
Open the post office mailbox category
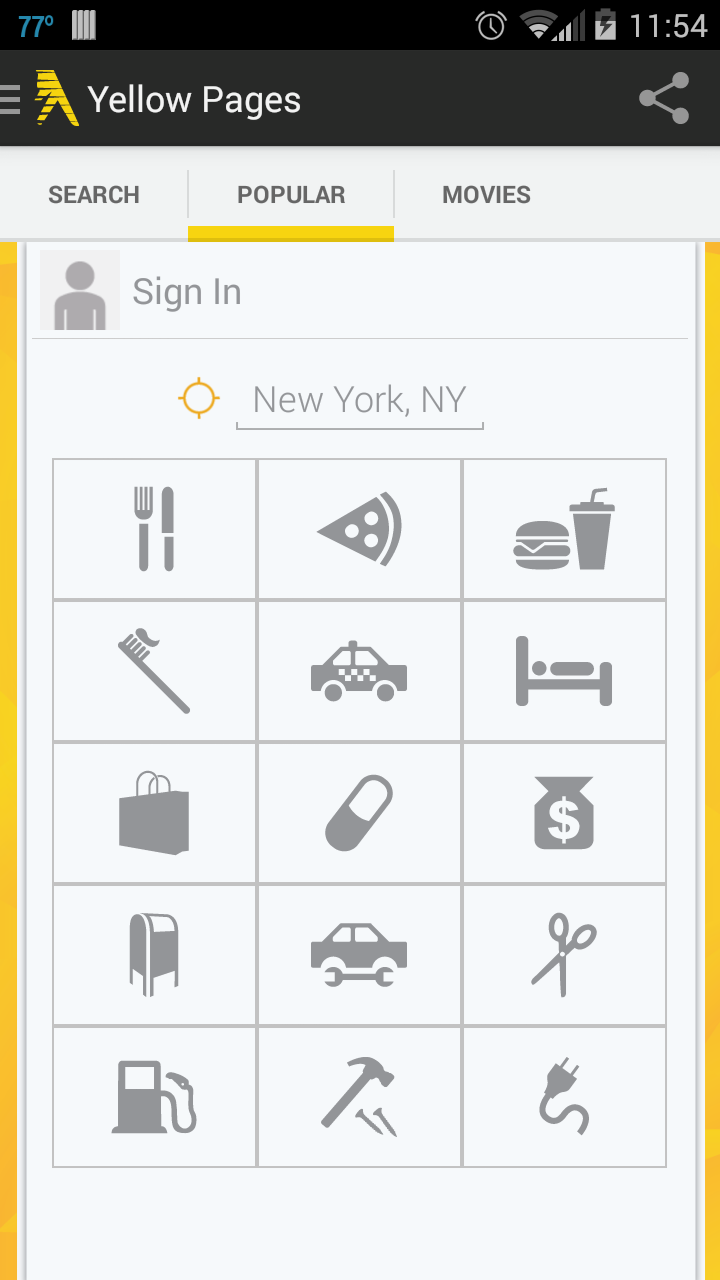[153, 955]
